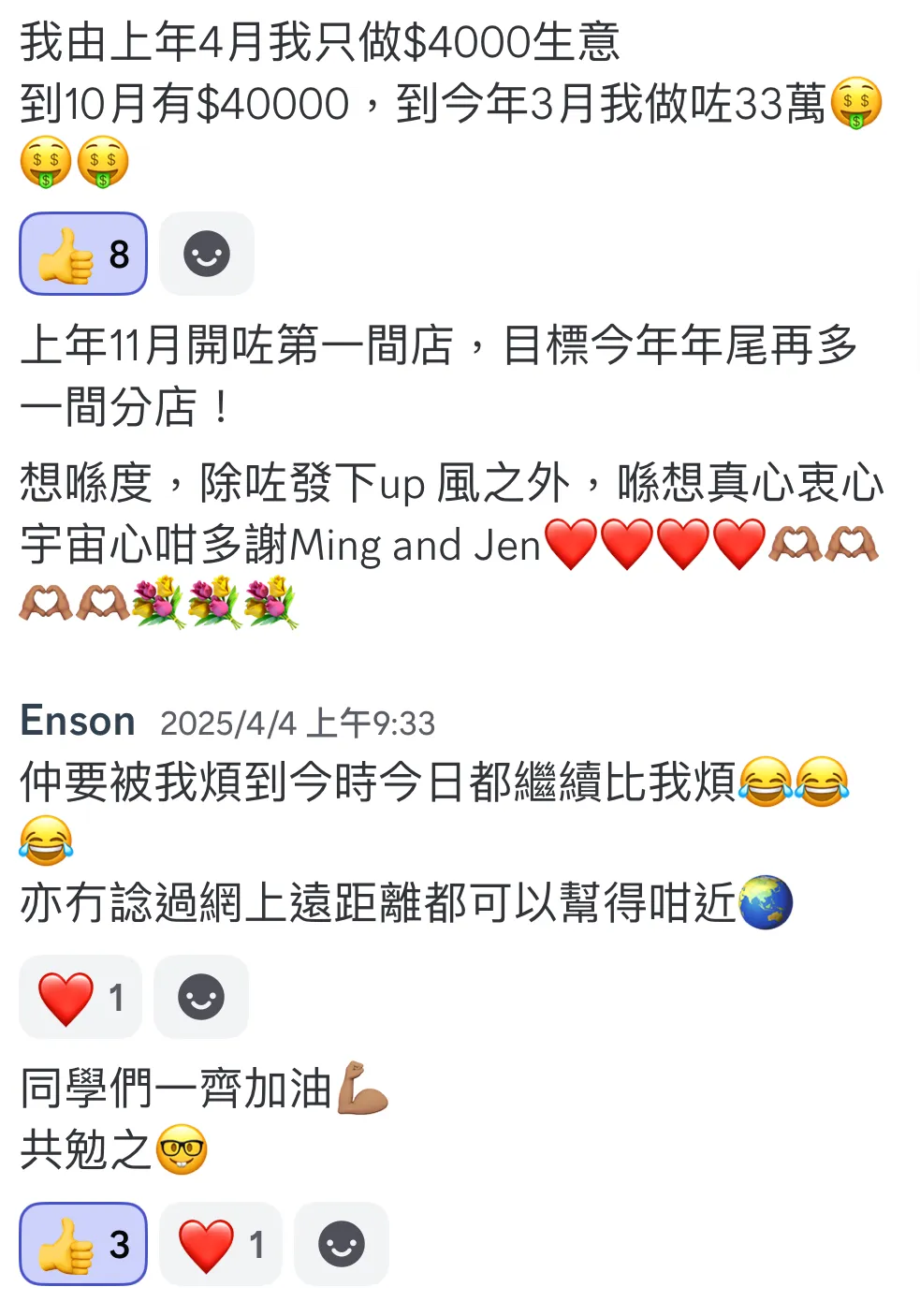This screenshot has height=1316, width=920.
Task: Tap the heart reaction under the 幫得咁近 message
Action: 80,997
